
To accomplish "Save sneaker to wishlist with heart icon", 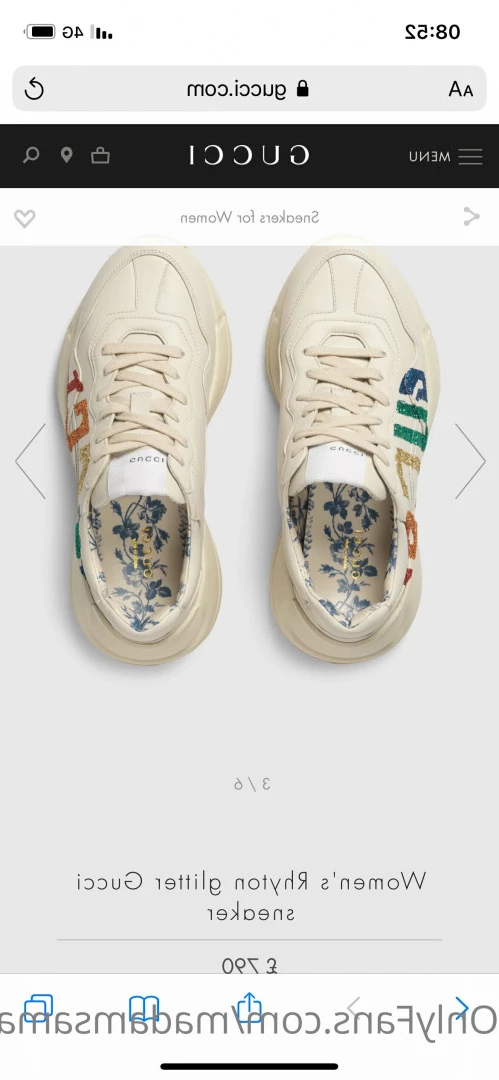I will [25, 218].
